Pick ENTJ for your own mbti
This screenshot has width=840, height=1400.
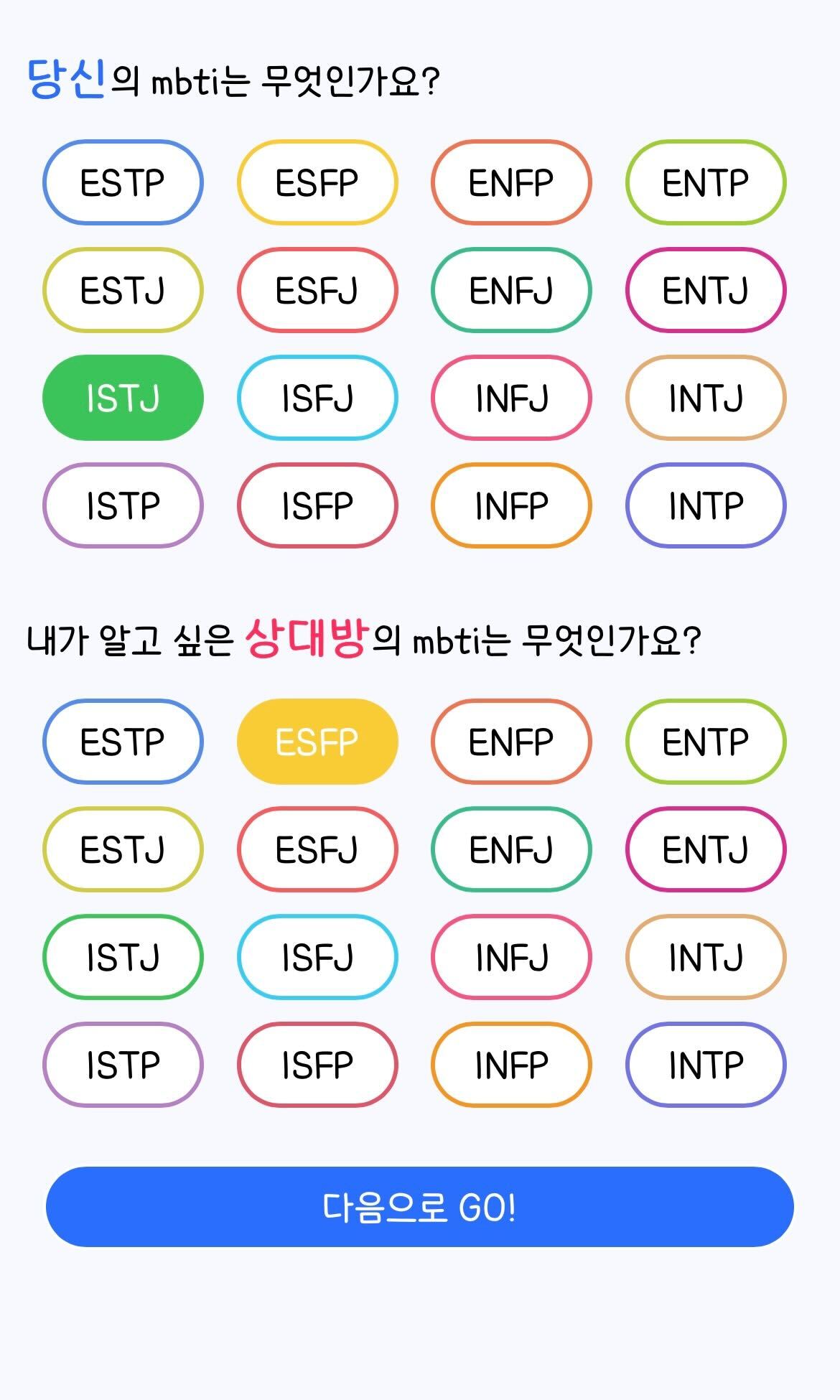[x=706, y=290]
